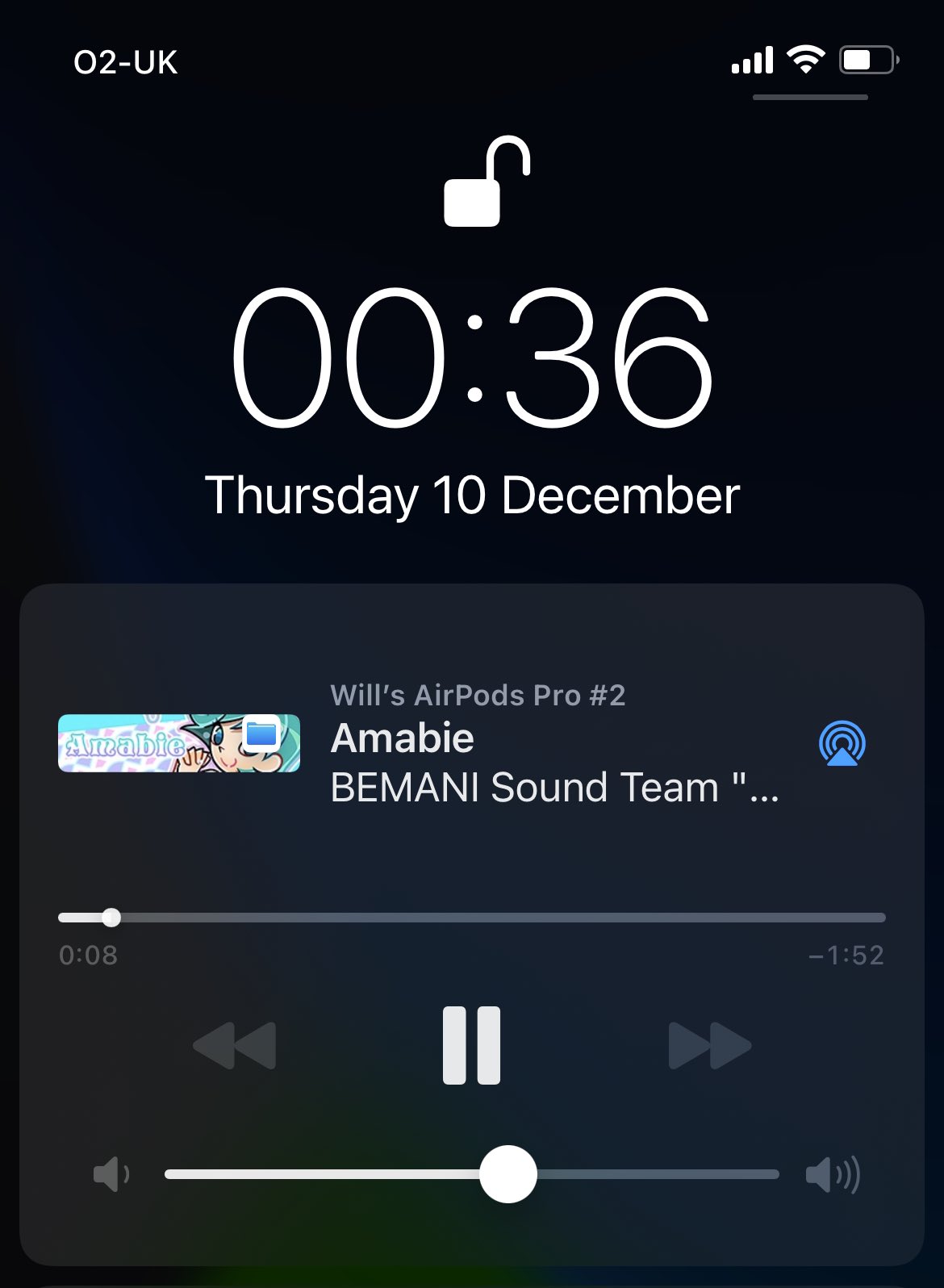This screenshot has height=1288, width=944.
Task: Skip to the next track
Action: (x=709, y=1046)
